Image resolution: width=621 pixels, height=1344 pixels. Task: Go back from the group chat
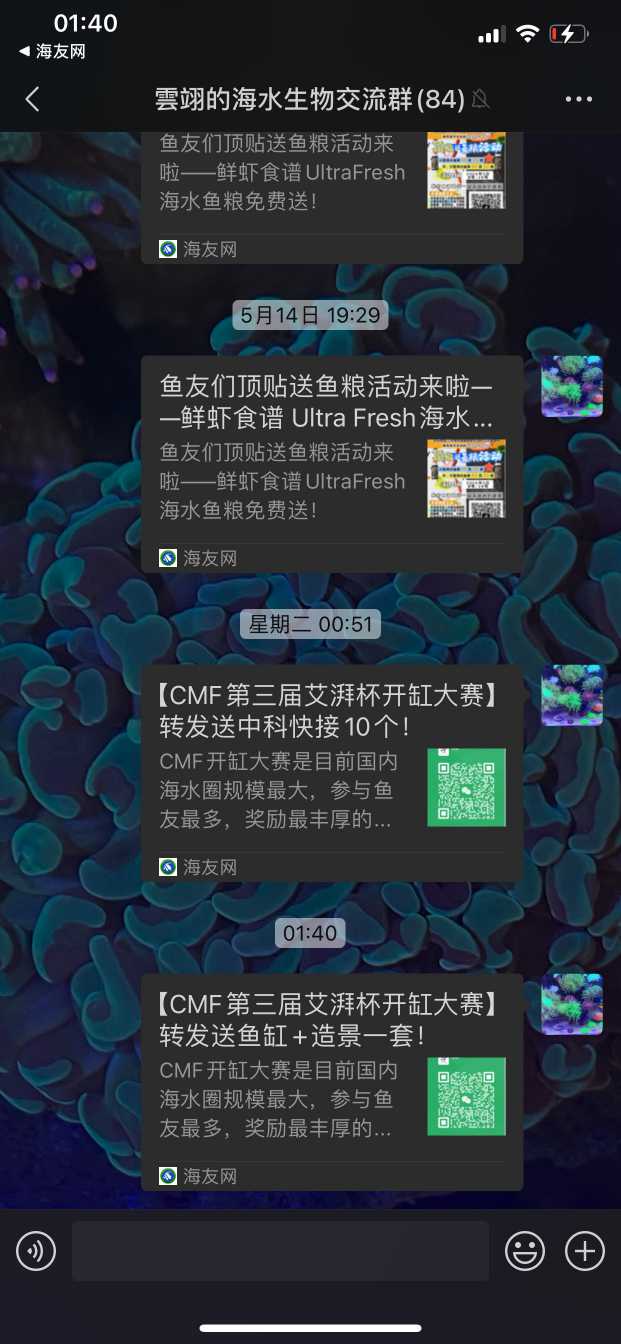pos(33,99)
